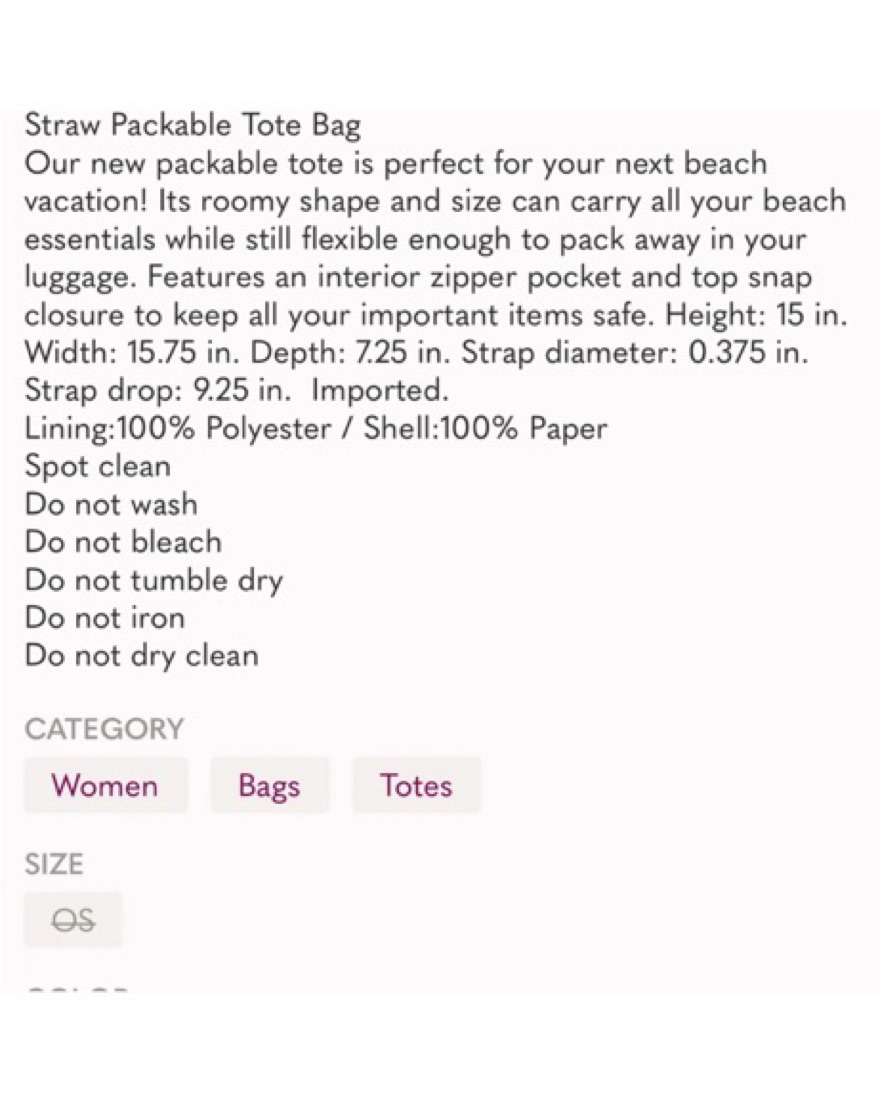Open the Women category chip

pos(105,785)
